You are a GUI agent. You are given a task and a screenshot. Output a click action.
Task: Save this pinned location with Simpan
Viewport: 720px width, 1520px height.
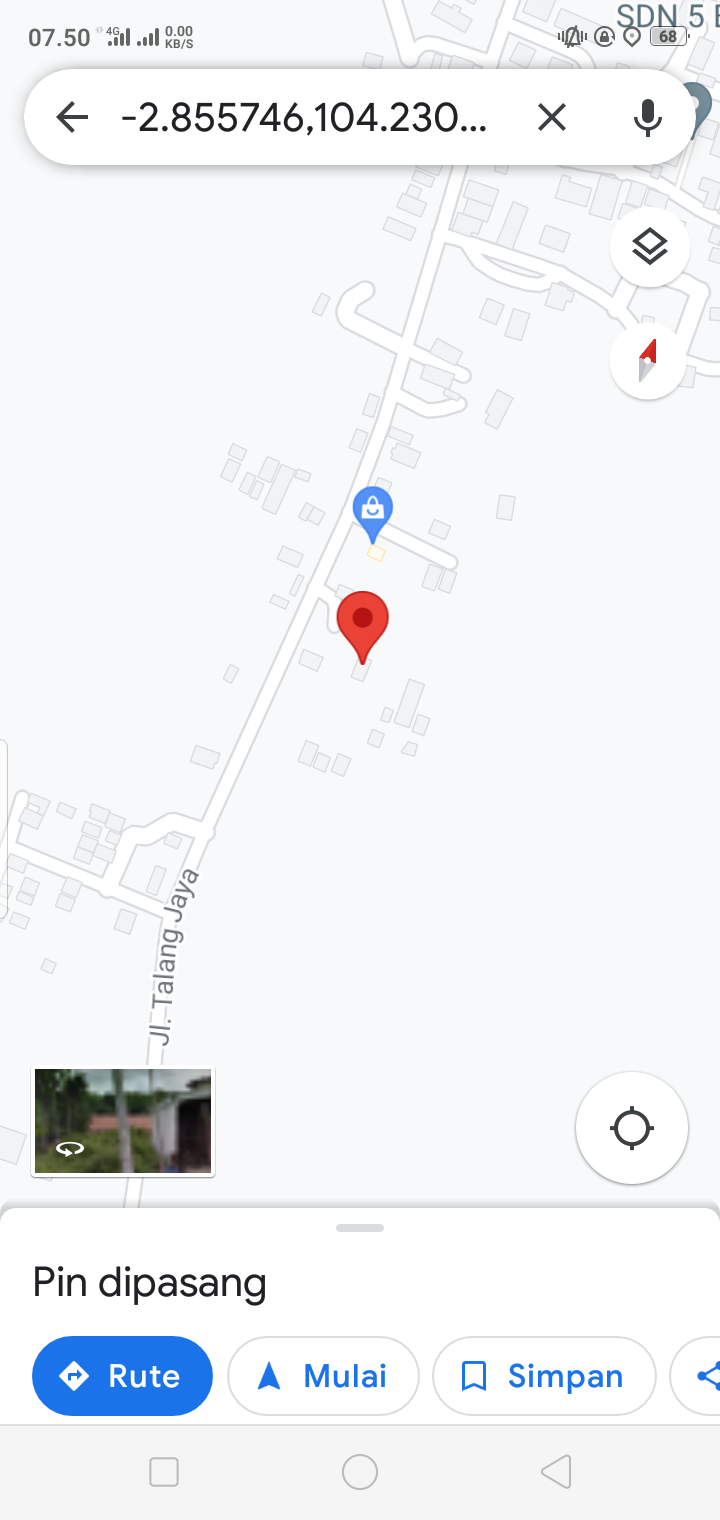[x=543, y=1376]
